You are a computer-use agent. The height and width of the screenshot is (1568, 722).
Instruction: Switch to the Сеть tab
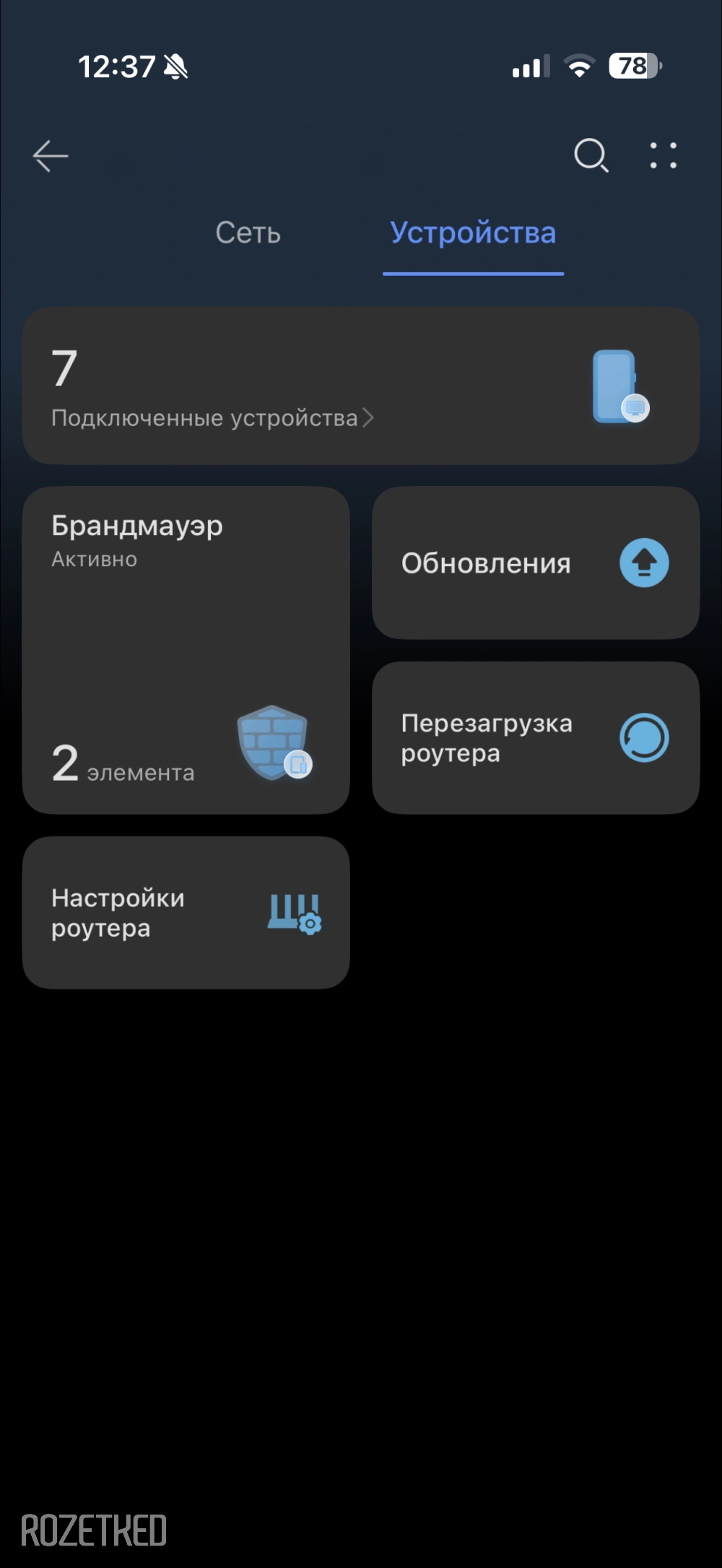[x=248, y=233]
